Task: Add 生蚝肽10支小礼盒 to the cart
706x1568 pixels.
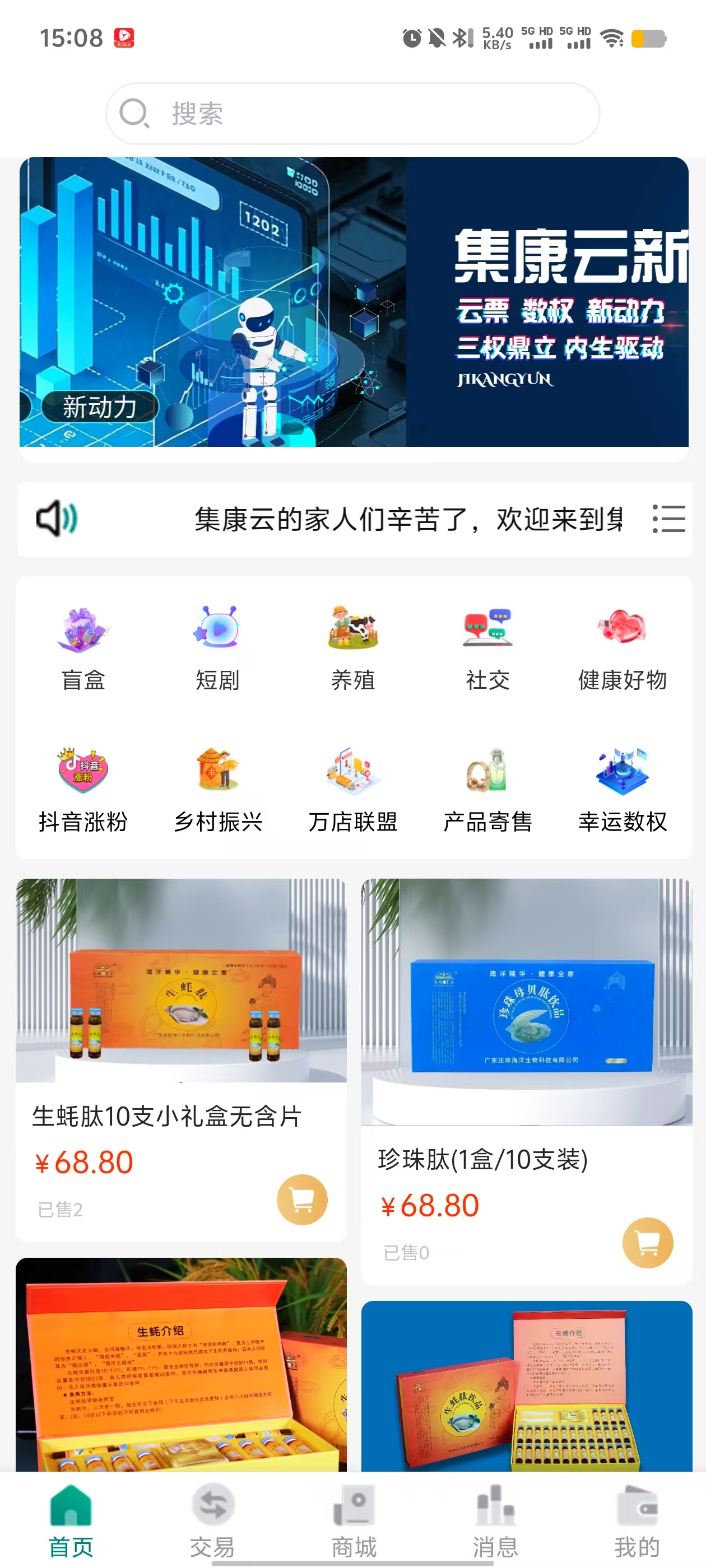Action: (302, 1199)
